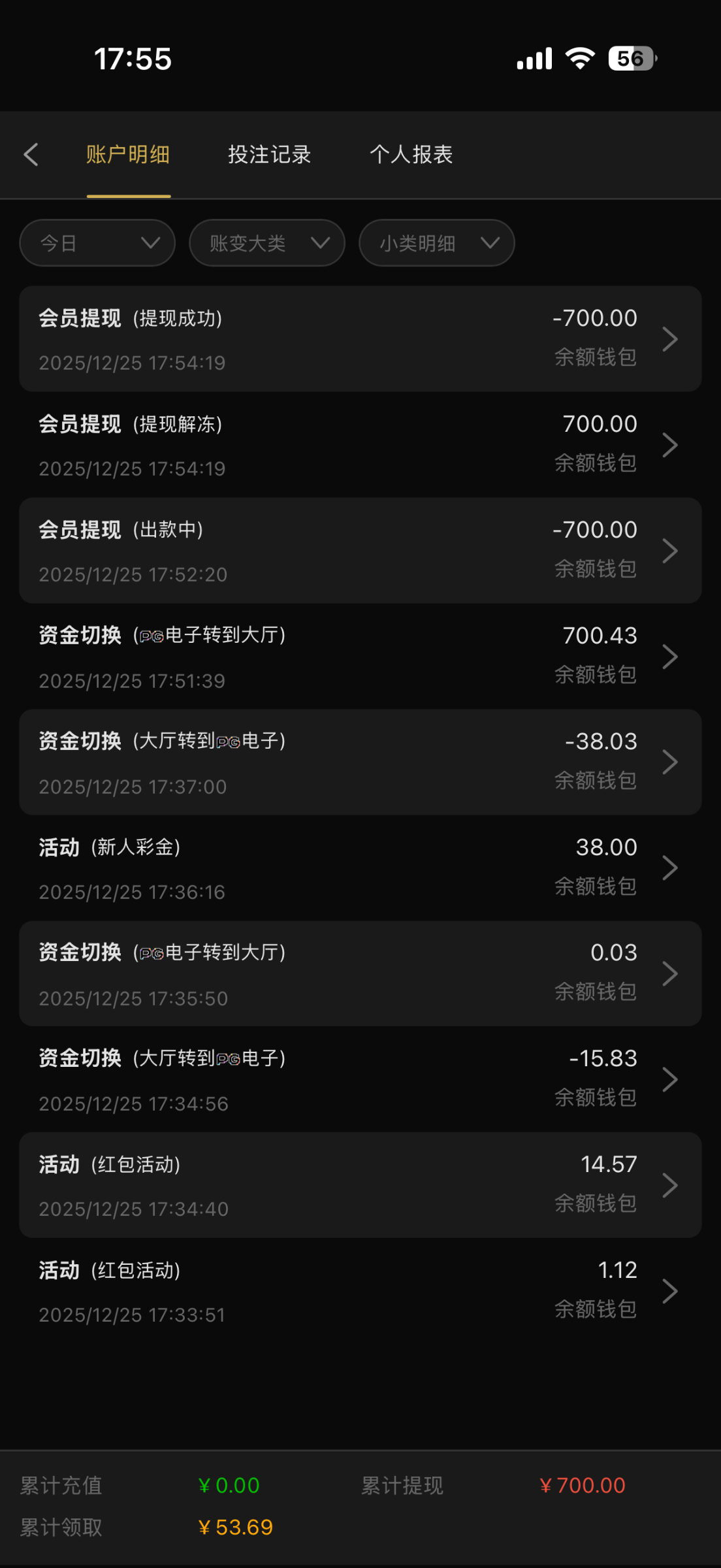Open the 新人彩金 38.00 activity record
The width and height of the screenshot is (721, 1568).
pyautogui.click(x=360, y=868)
